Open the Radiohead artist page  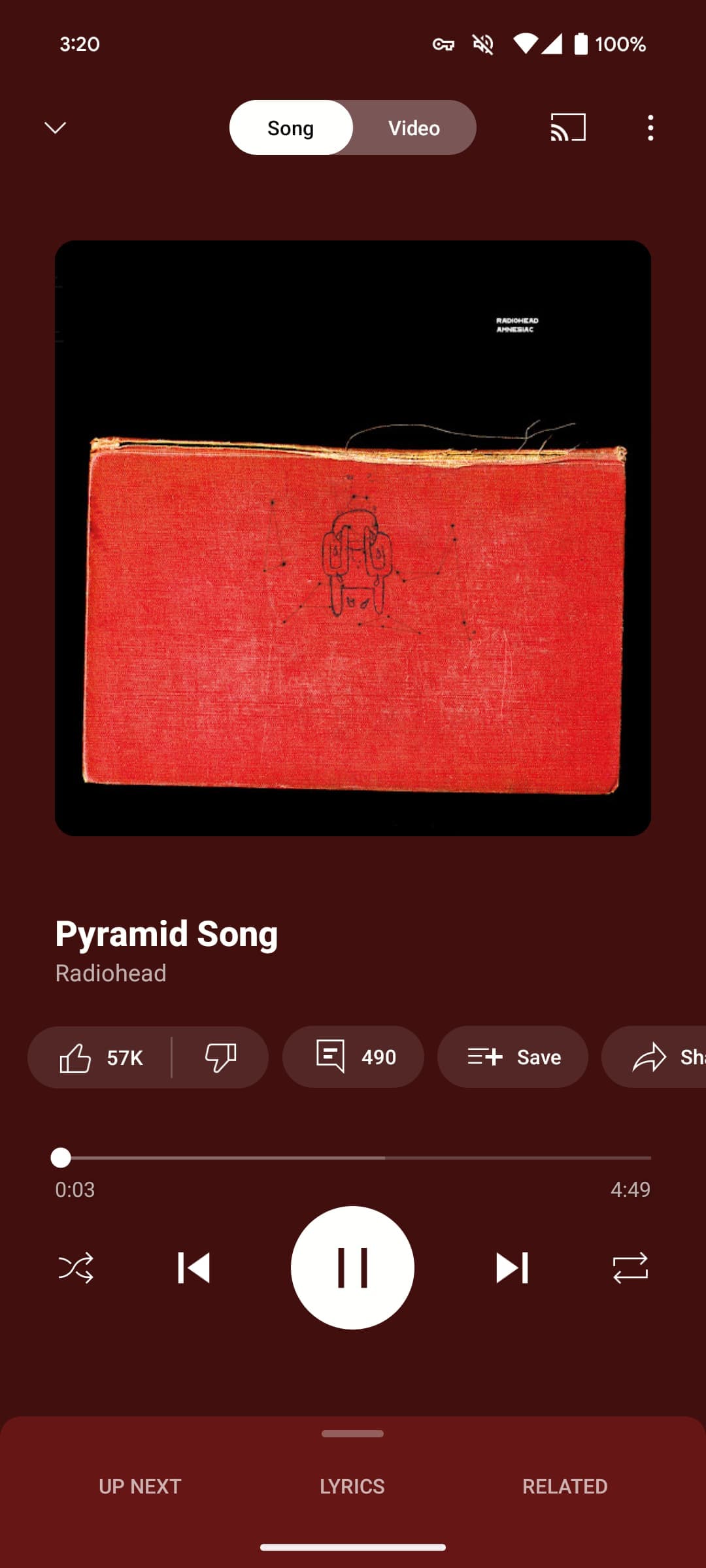tap(111, 973)
